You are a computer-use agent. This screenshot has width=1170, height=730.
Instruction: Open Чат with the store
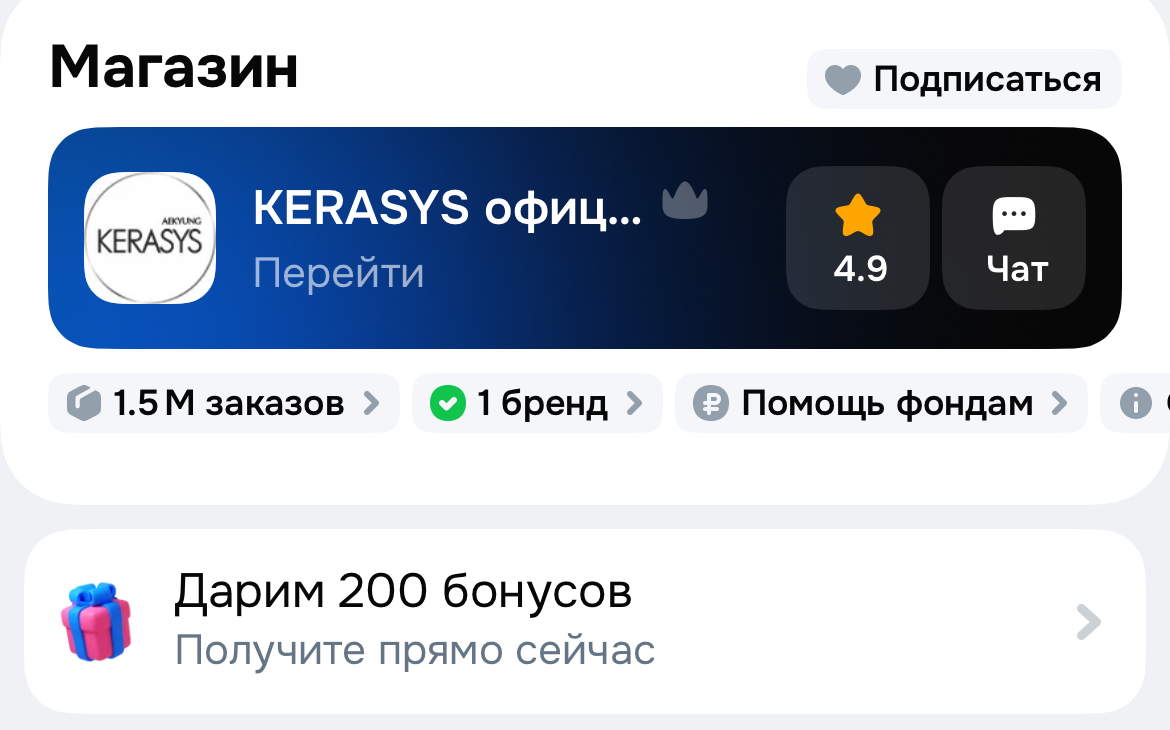click(x=1014, y=238)
